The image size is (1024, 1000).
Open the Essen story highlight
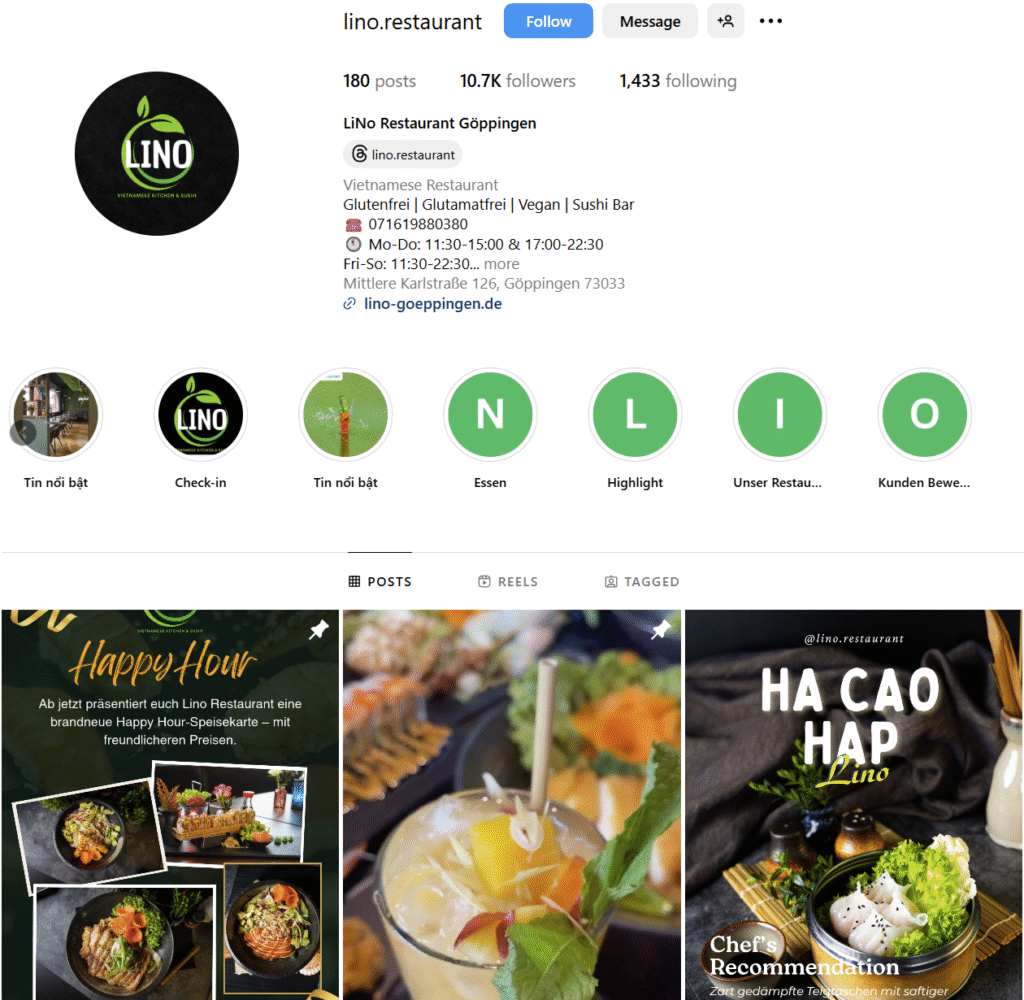490,415
